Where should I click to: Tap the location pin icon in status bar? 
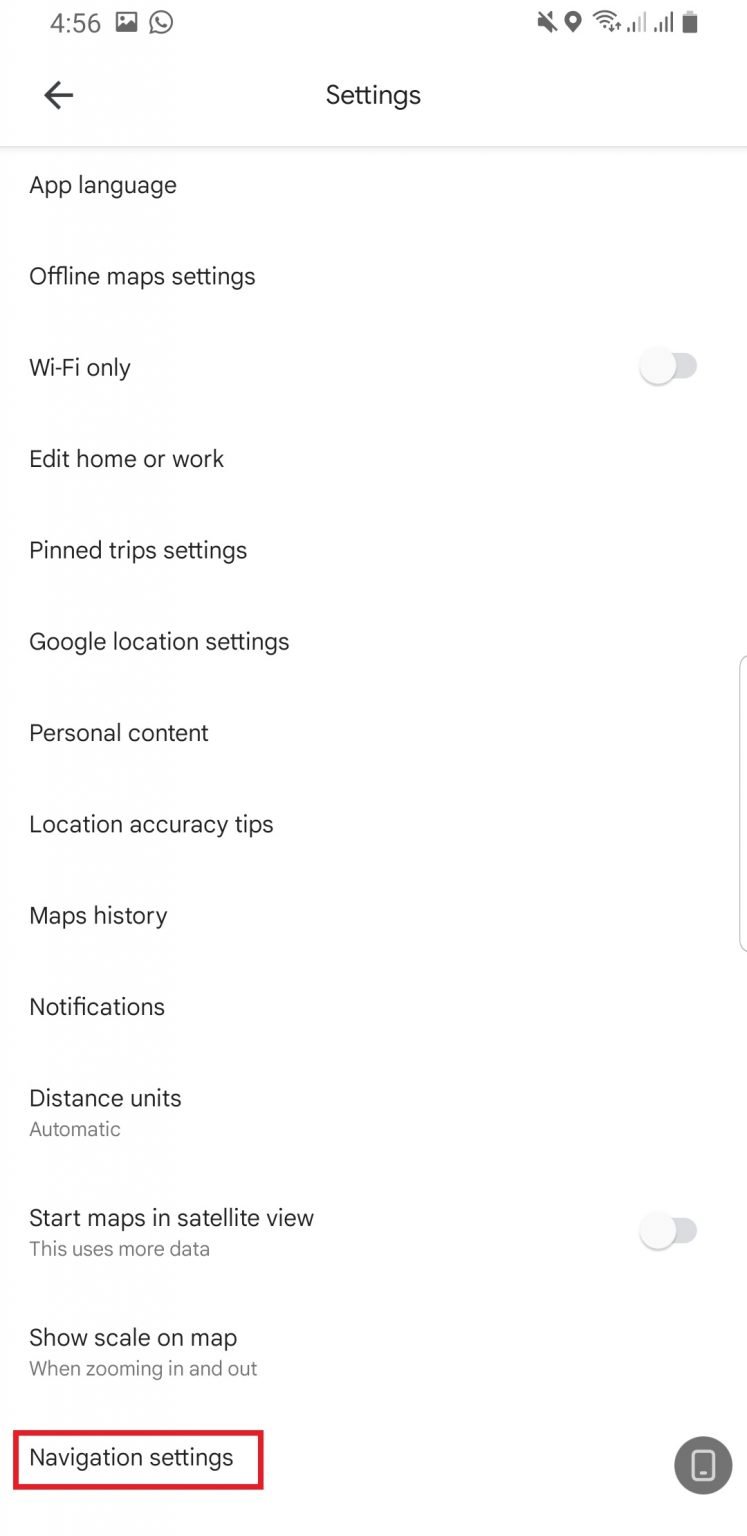(573, 21)
